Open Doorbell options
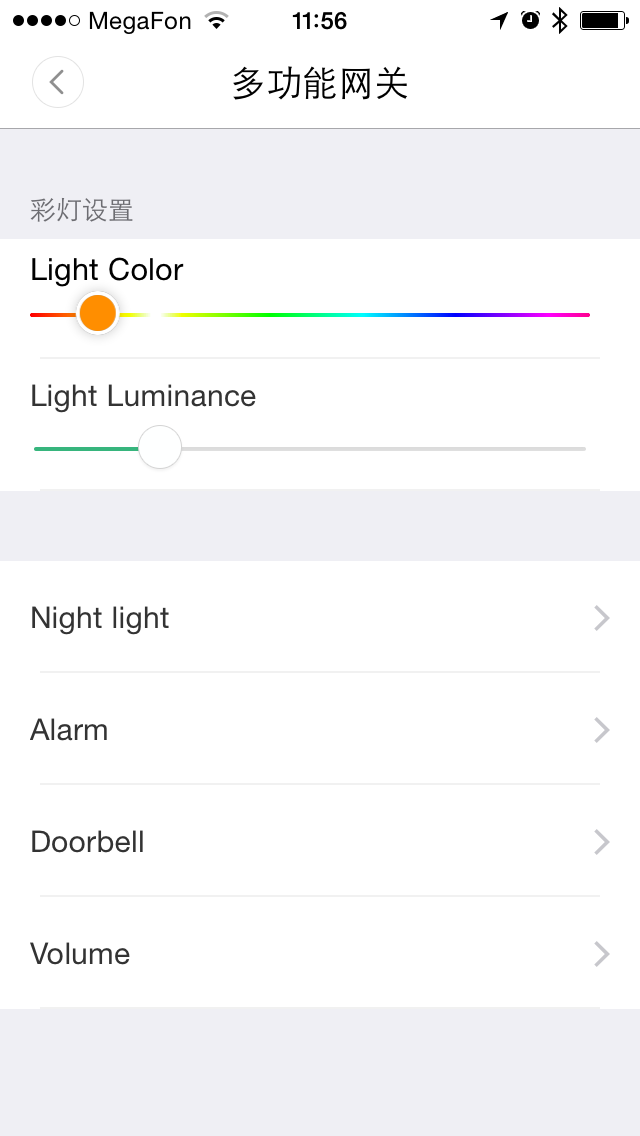 click(x=320, y=842)
